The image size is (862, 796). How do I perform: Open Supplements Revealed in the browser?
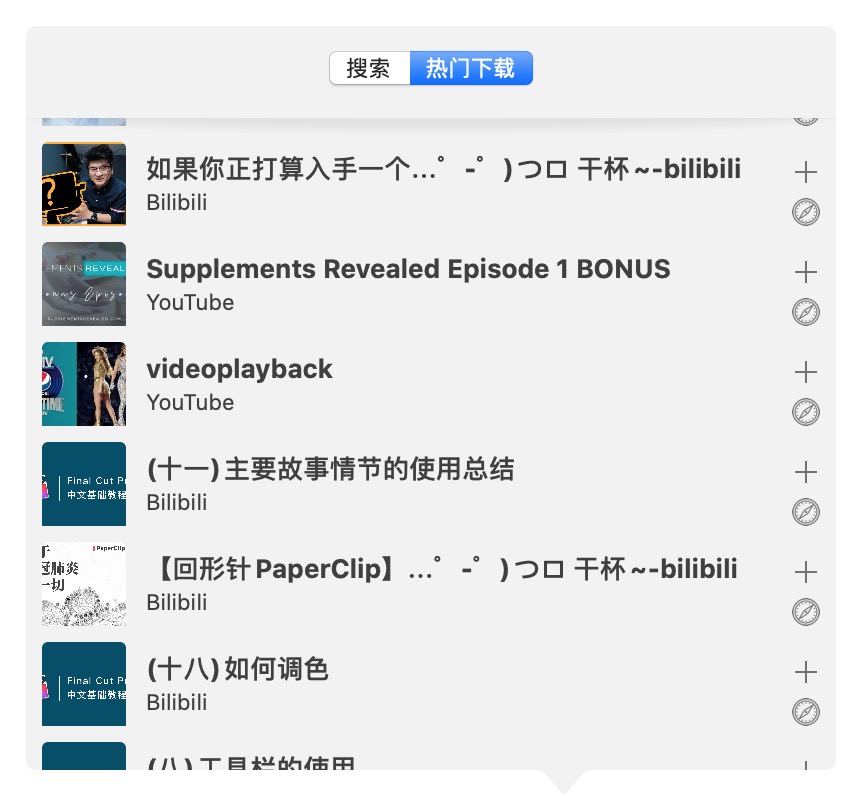tap(805, 312)
